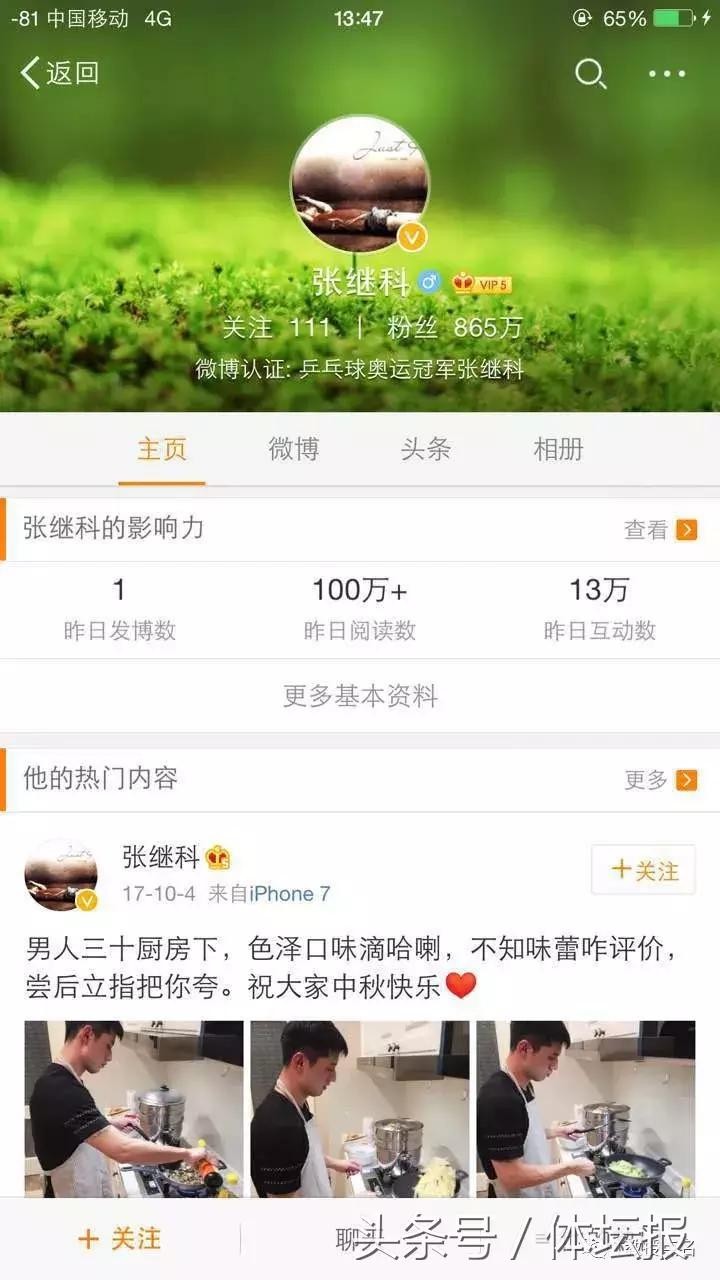This screenshot has height=1280, width=720.
Task: Expand 更多基本资料
Action: (x=360, y=696)
